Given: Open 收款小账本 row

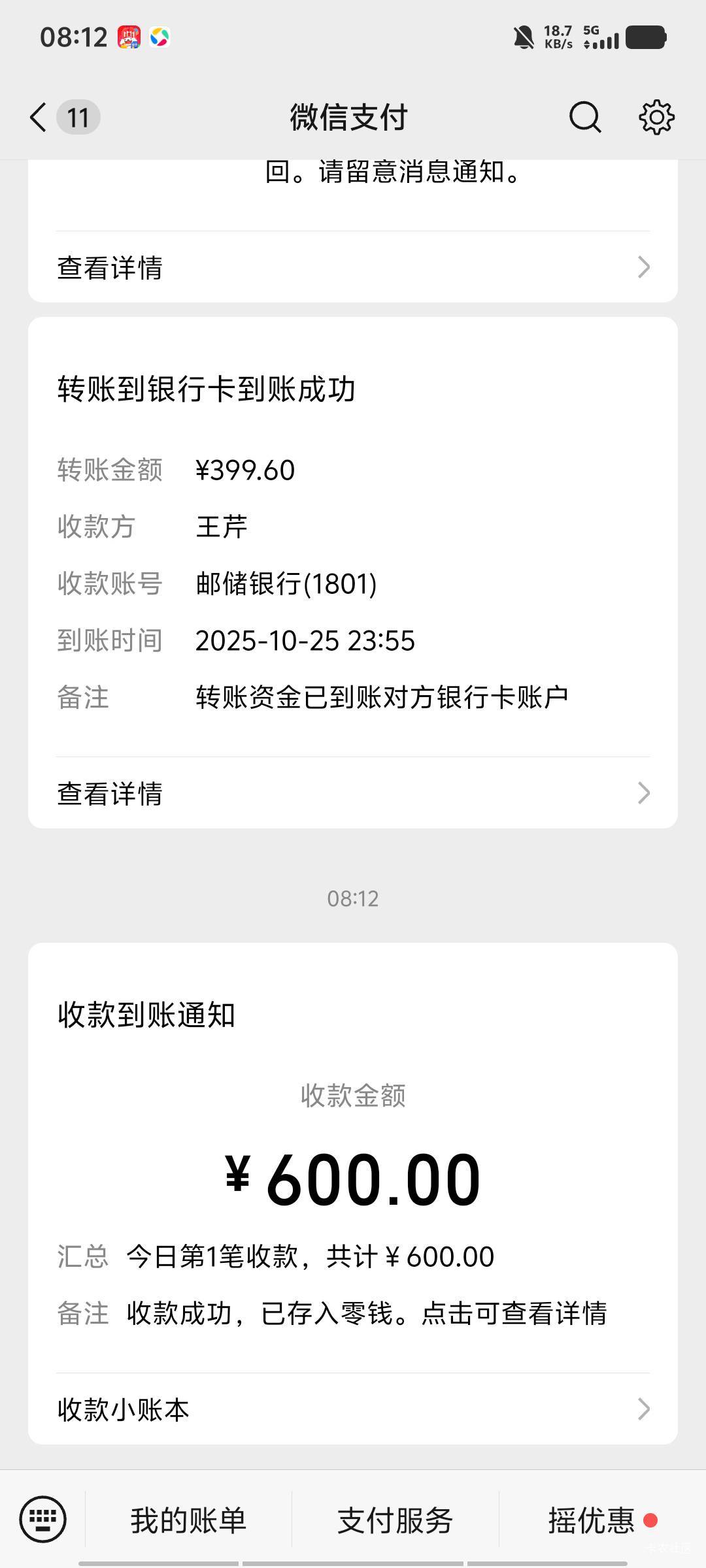Looking at the screenshot, I should point(353,1409).
